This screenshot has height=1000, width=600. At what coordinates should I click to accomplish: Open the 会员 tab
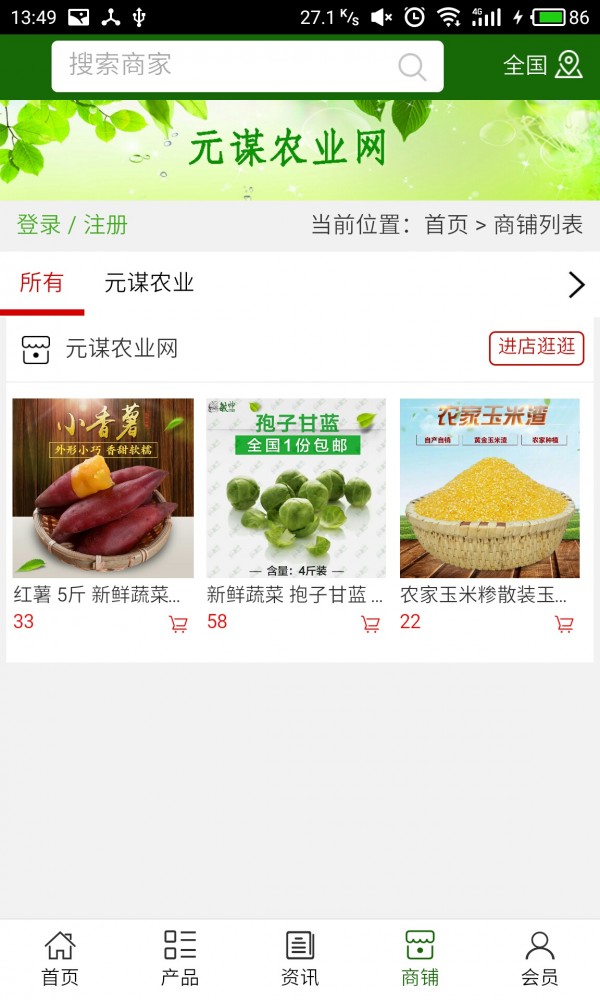(x=540, y=959)
